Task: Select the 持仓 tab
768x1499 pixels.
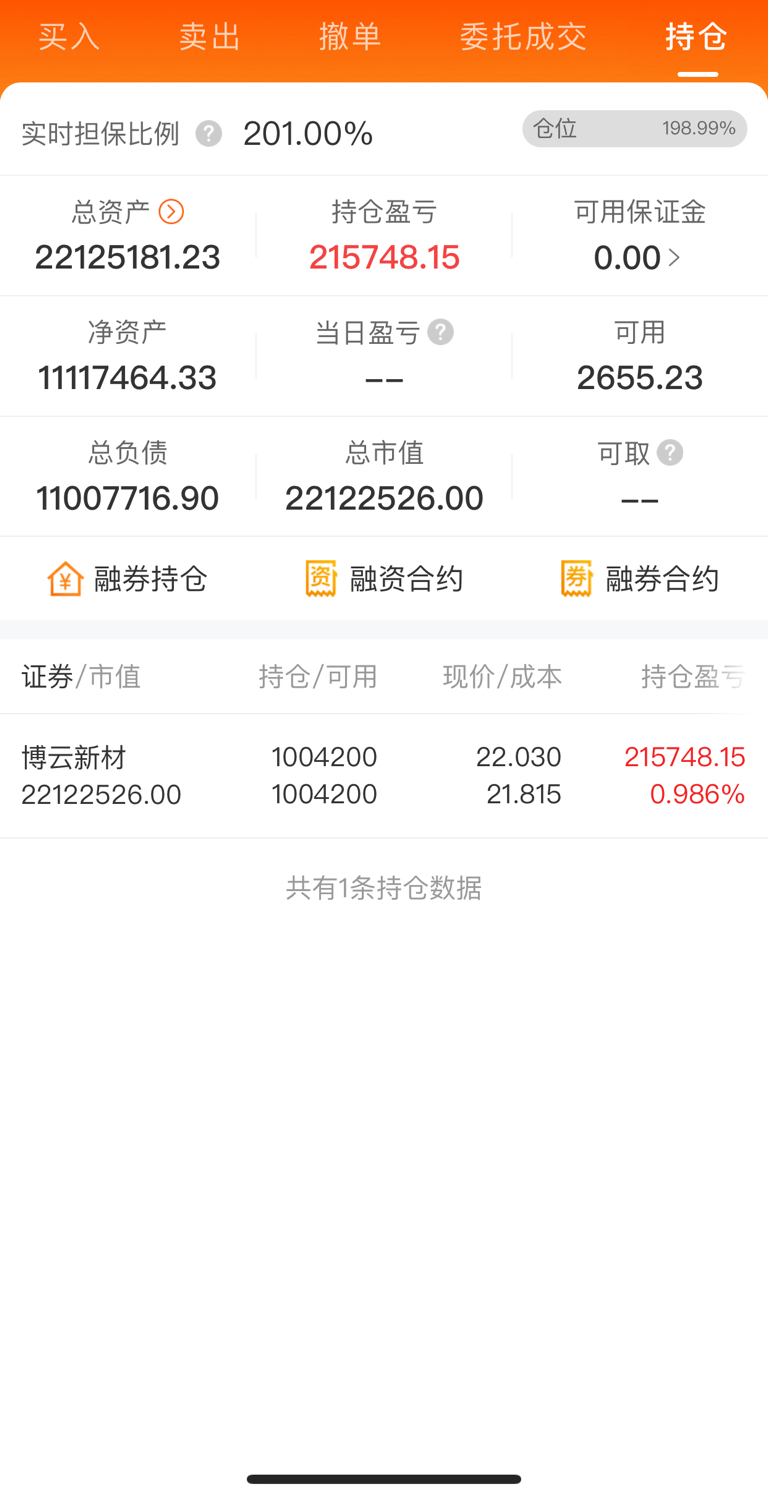Action: (697, 37)
